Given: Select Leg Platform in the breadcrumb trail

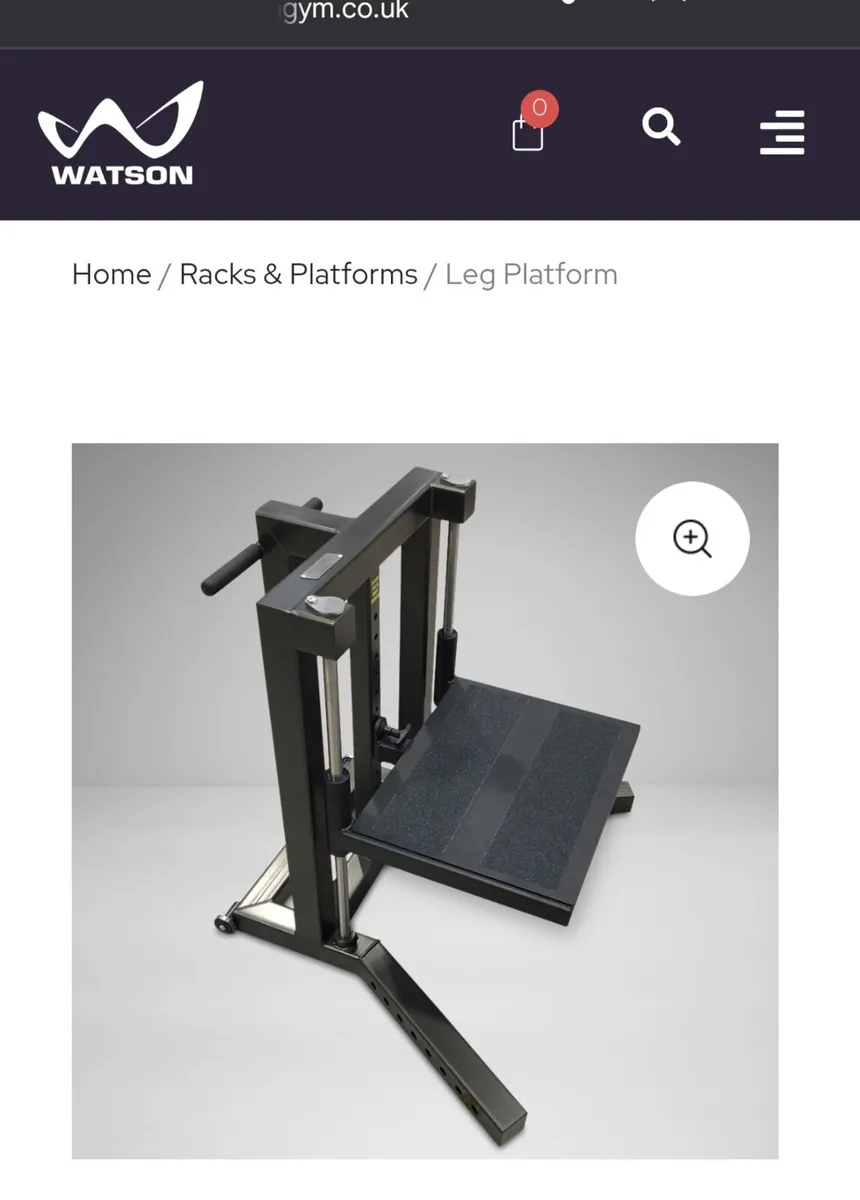Looking at the screenshot, I should click(x=531, y=274).
